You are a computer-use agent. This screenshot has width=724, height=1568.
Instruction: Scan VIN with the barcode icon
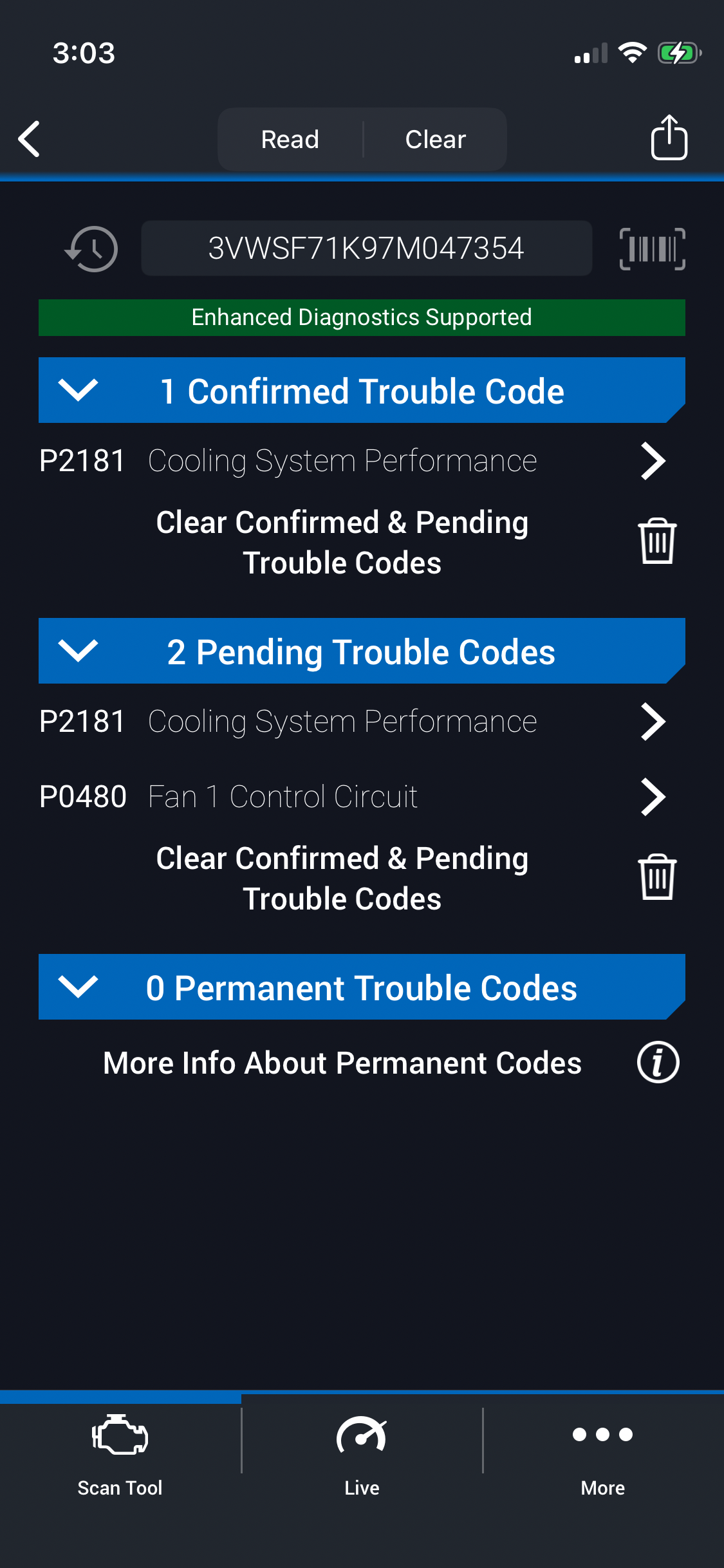click(x=652, y=249)
